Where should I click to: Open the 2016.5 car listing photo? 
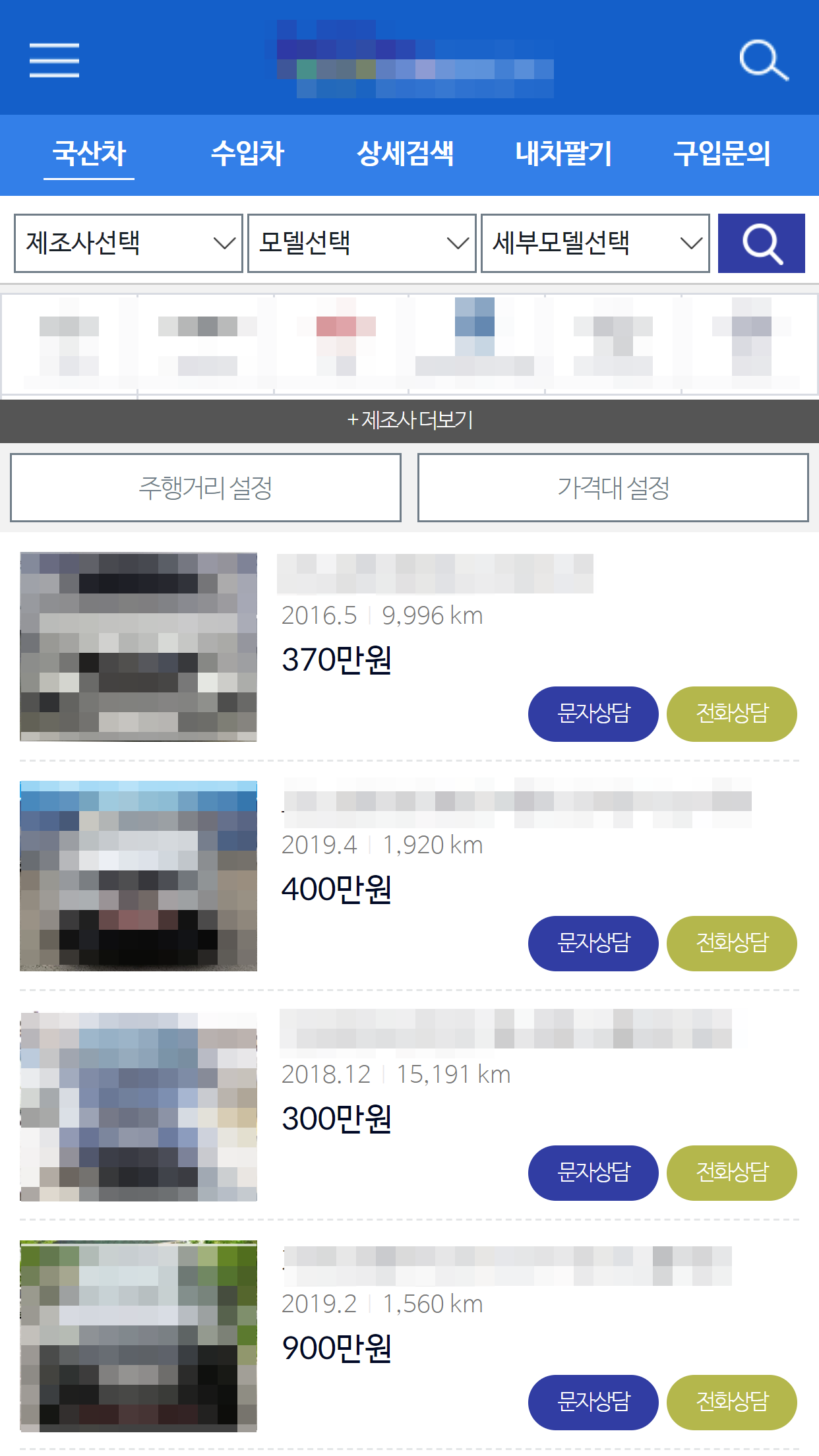click(138, 647)
